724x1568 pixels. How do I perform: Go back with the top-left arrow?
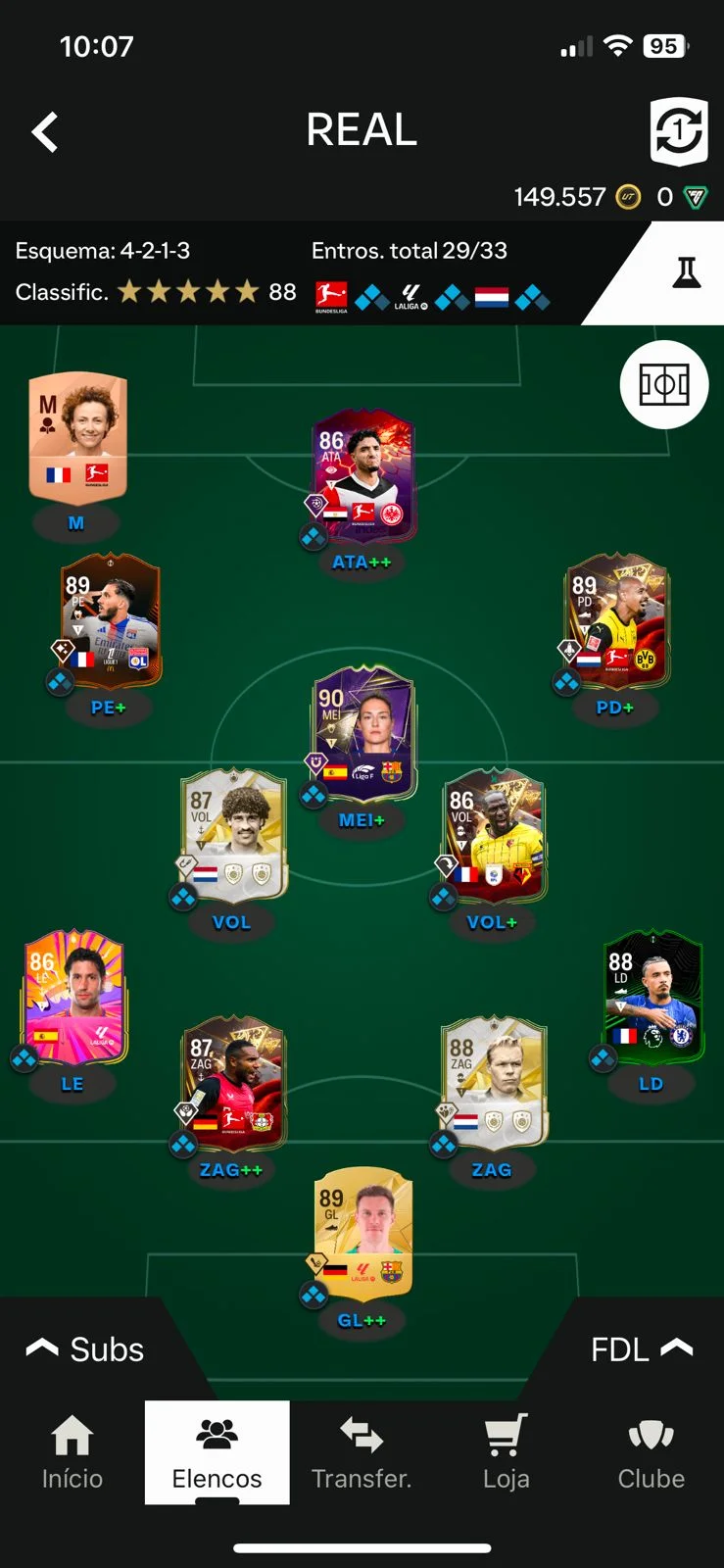45,132
